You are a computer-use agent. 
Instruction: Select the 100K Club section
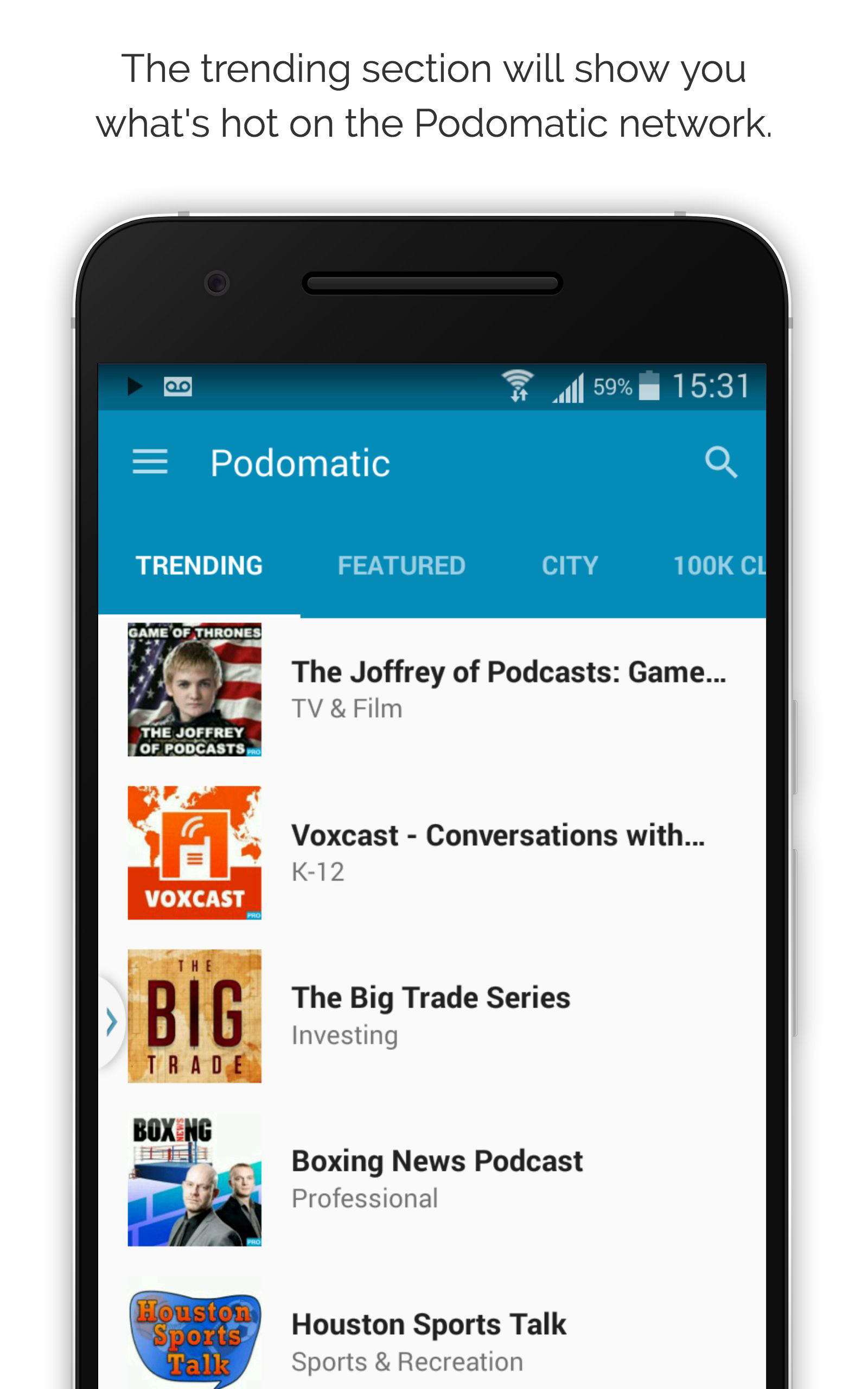coord(719,565)
